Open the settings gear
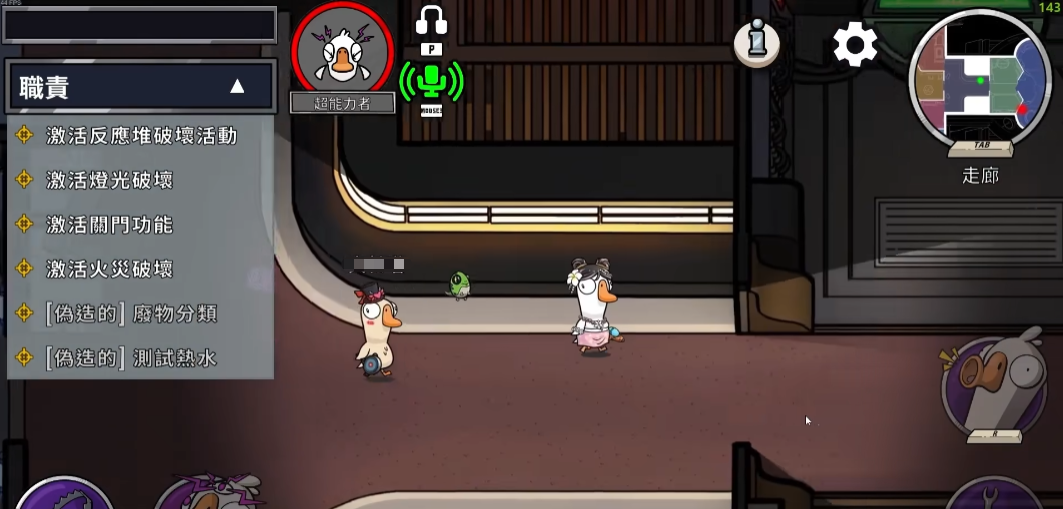This screenshot has height=509, width=1063. 855,45
